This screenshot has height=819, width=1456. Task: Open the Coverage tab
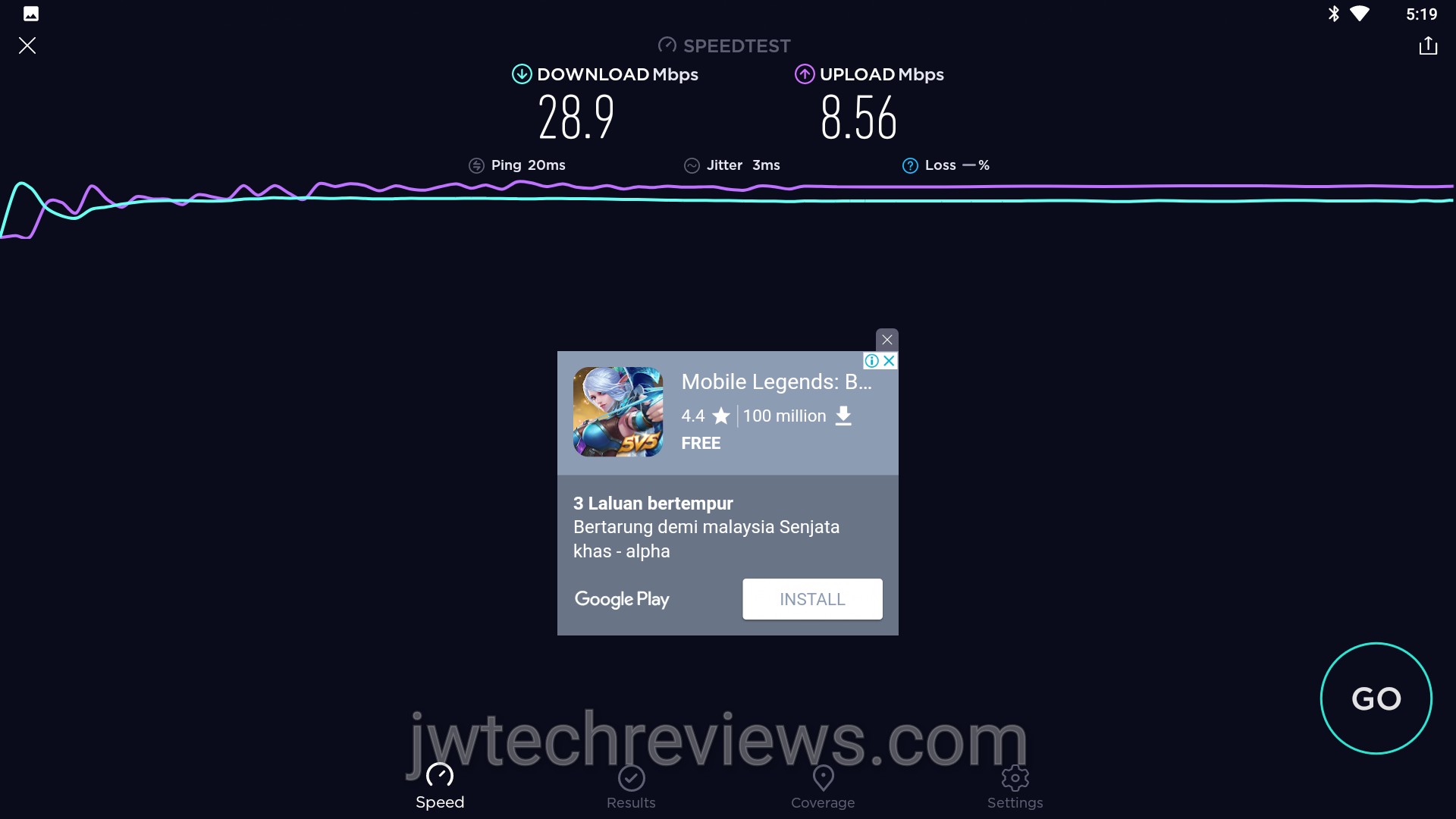pyautogui.click(x=823, y=787)
